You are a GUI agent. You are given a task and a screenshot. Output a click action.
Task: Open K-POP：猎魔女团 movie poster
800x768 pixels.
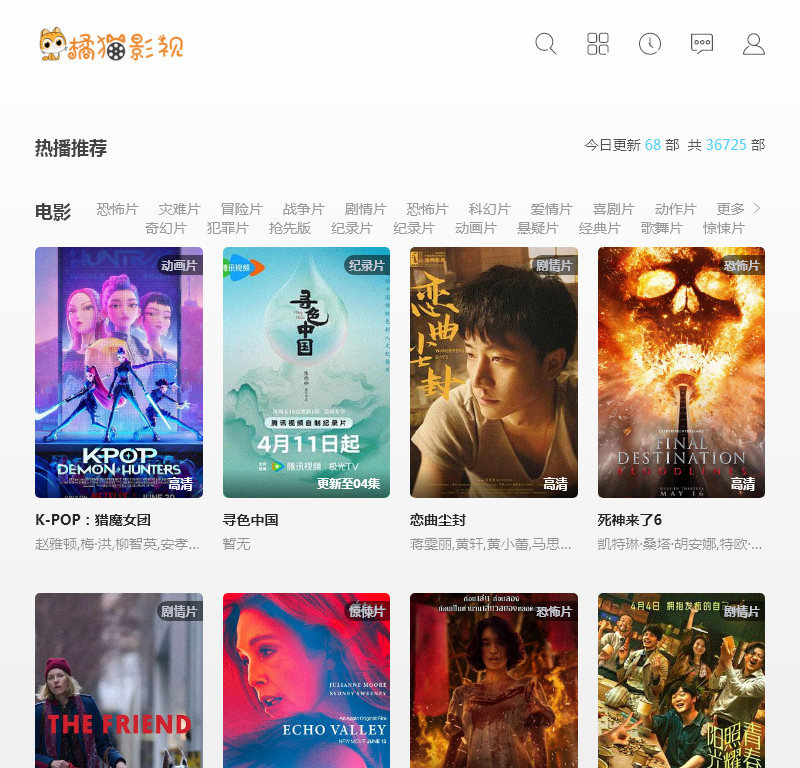click(118, 372)
